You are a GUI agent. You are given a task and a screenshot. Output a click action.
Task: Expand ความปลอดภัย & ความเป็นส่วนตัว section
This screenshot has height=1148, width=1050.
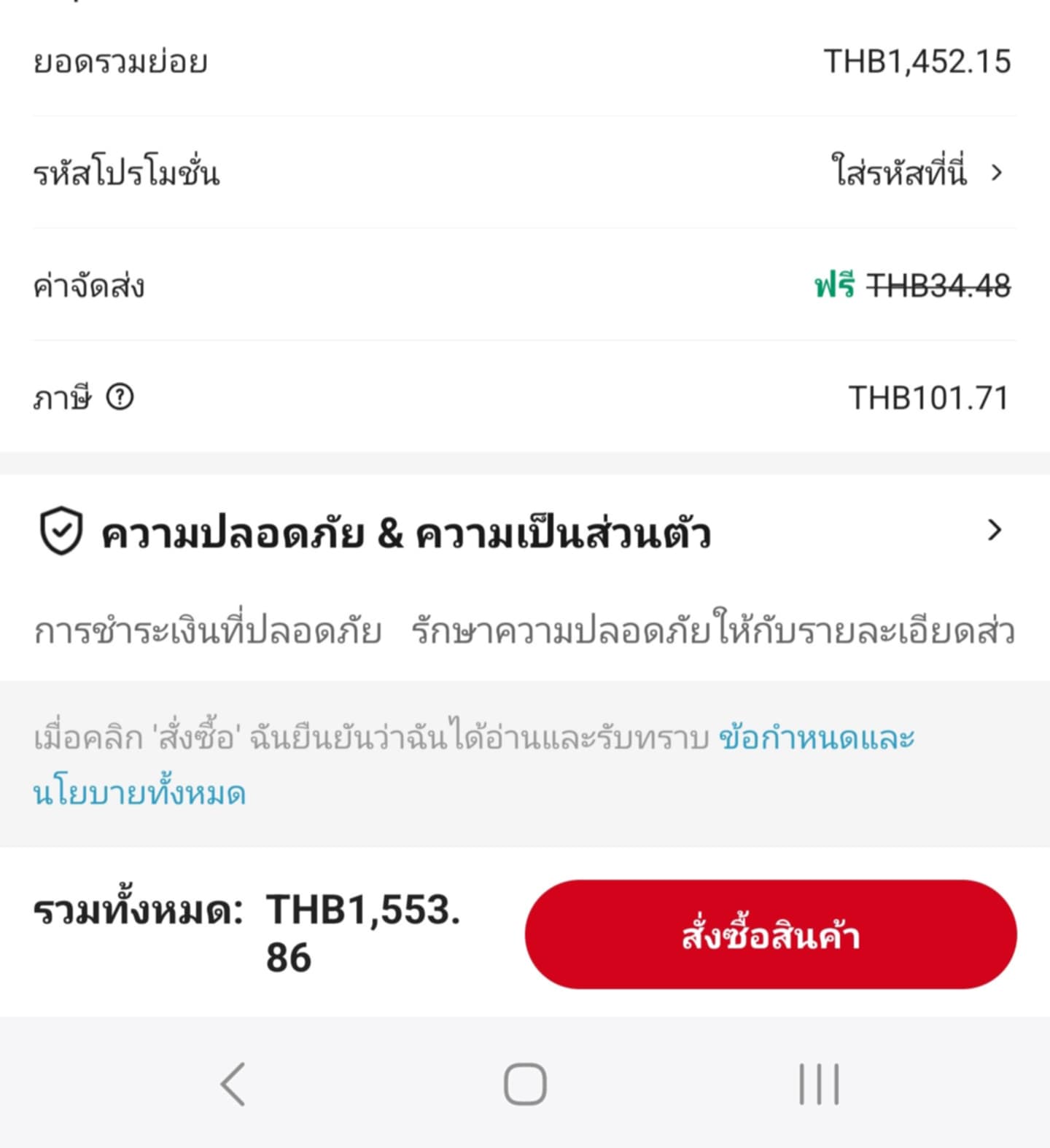(x=994, y=531)
